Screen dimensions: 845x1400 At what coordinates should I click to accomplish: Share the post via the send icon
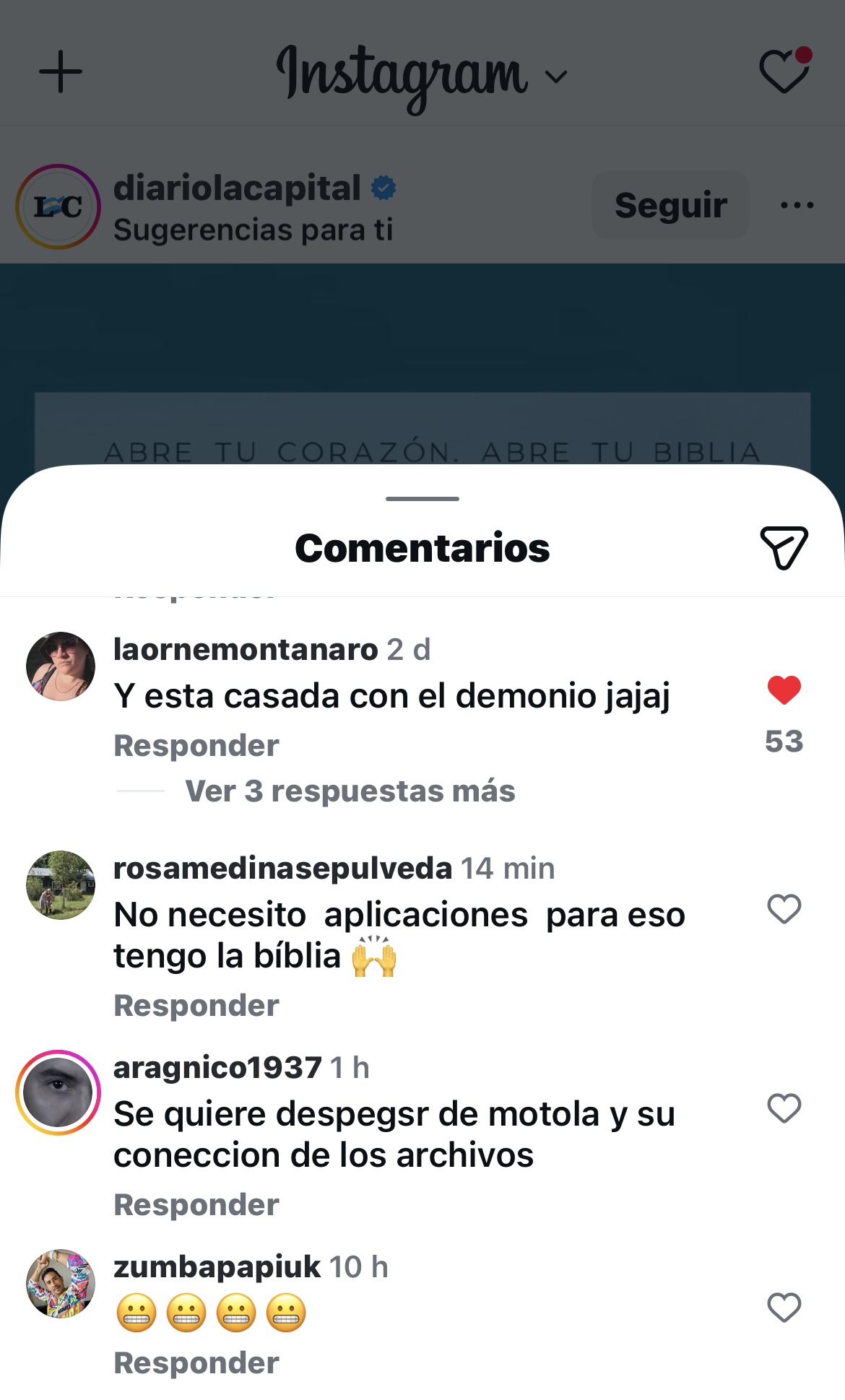(784, 547)
